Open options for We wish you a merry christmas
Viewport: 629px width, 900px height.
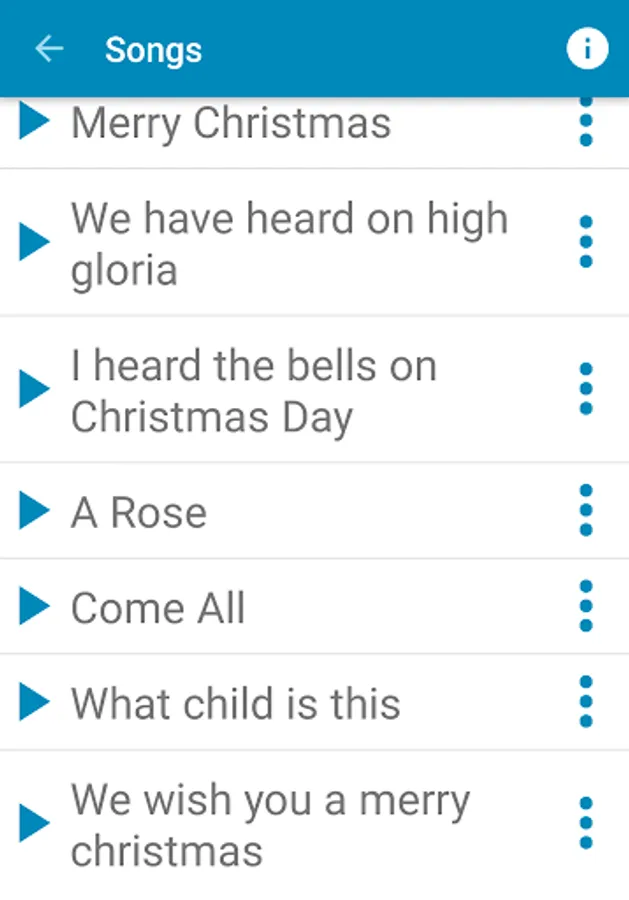point(586,824)
